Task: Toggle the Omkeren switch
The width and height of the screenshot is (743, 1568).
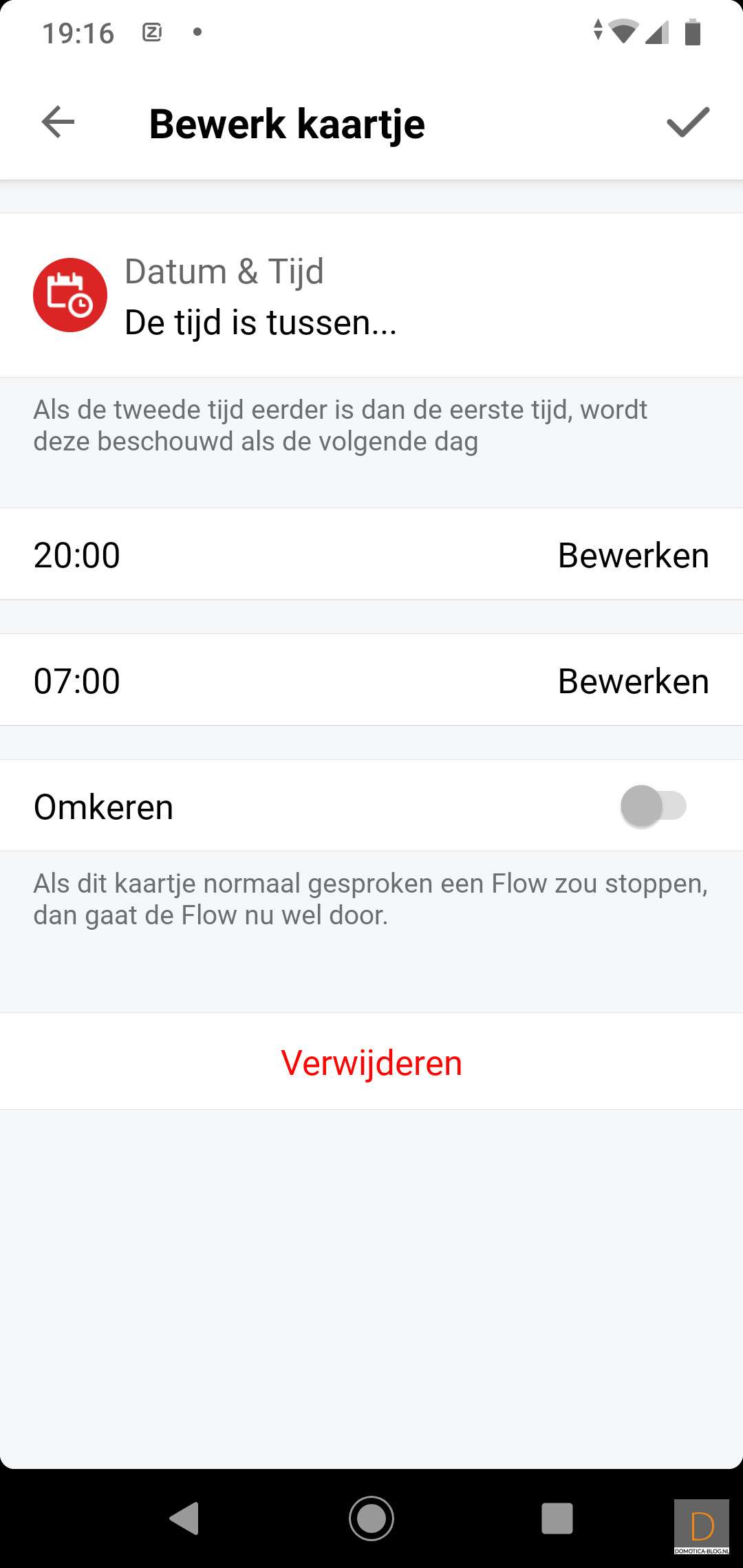Action: 653,806
